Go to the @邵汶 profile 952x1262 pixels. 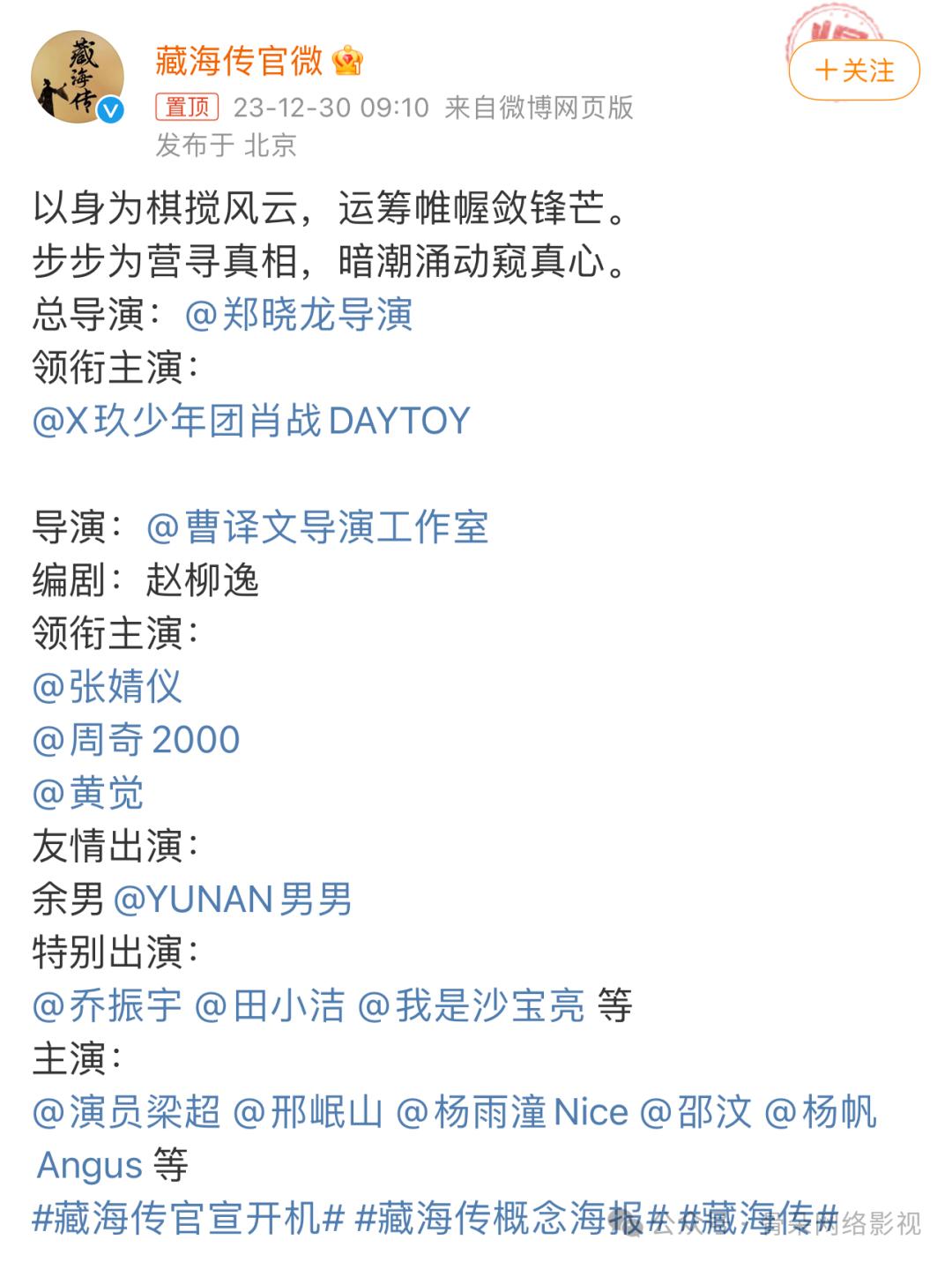[x=695, y=1112]
